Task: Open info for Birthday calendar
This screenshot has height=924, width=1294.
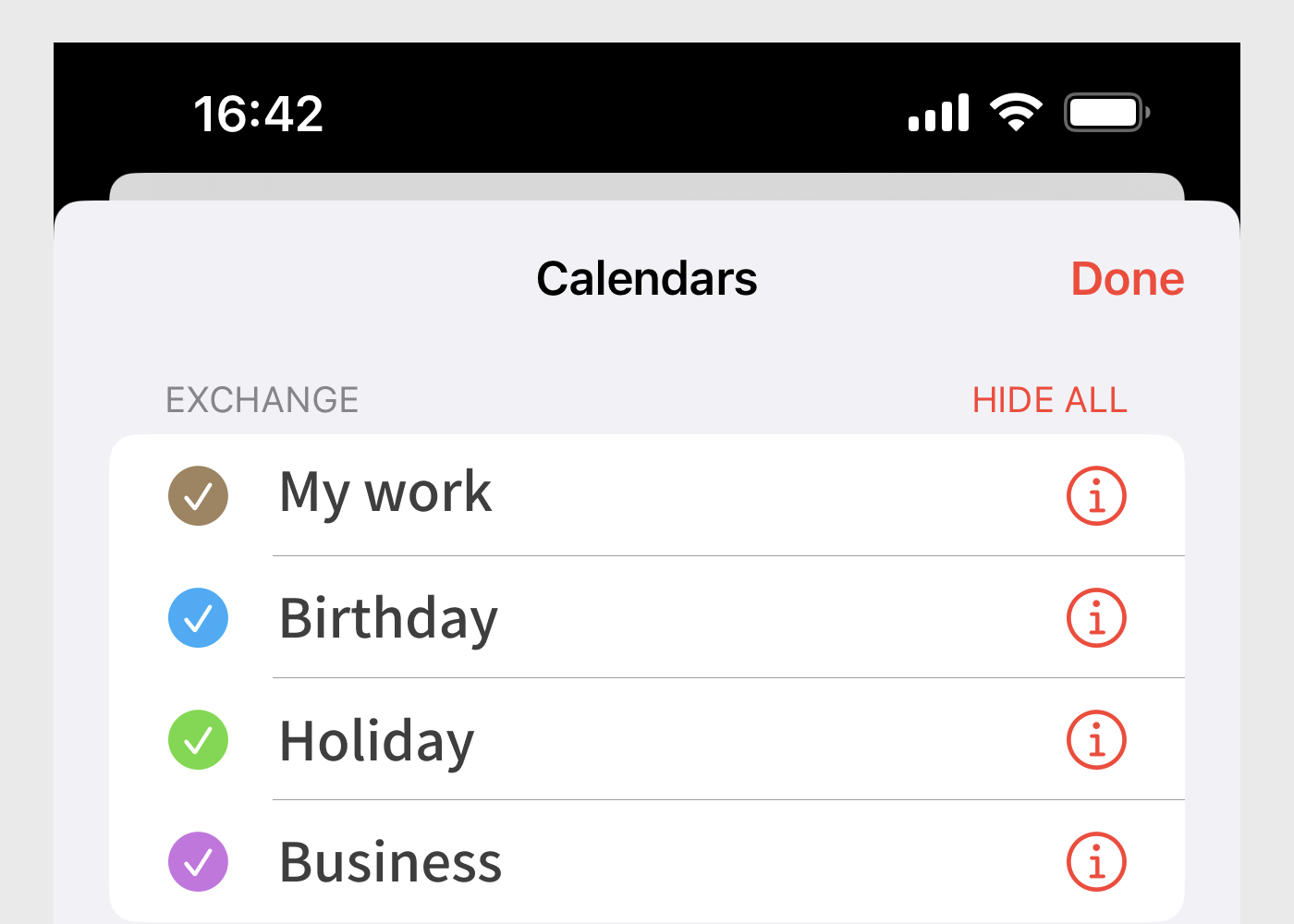Action: pyautogui.click(x=1096, y=618)
